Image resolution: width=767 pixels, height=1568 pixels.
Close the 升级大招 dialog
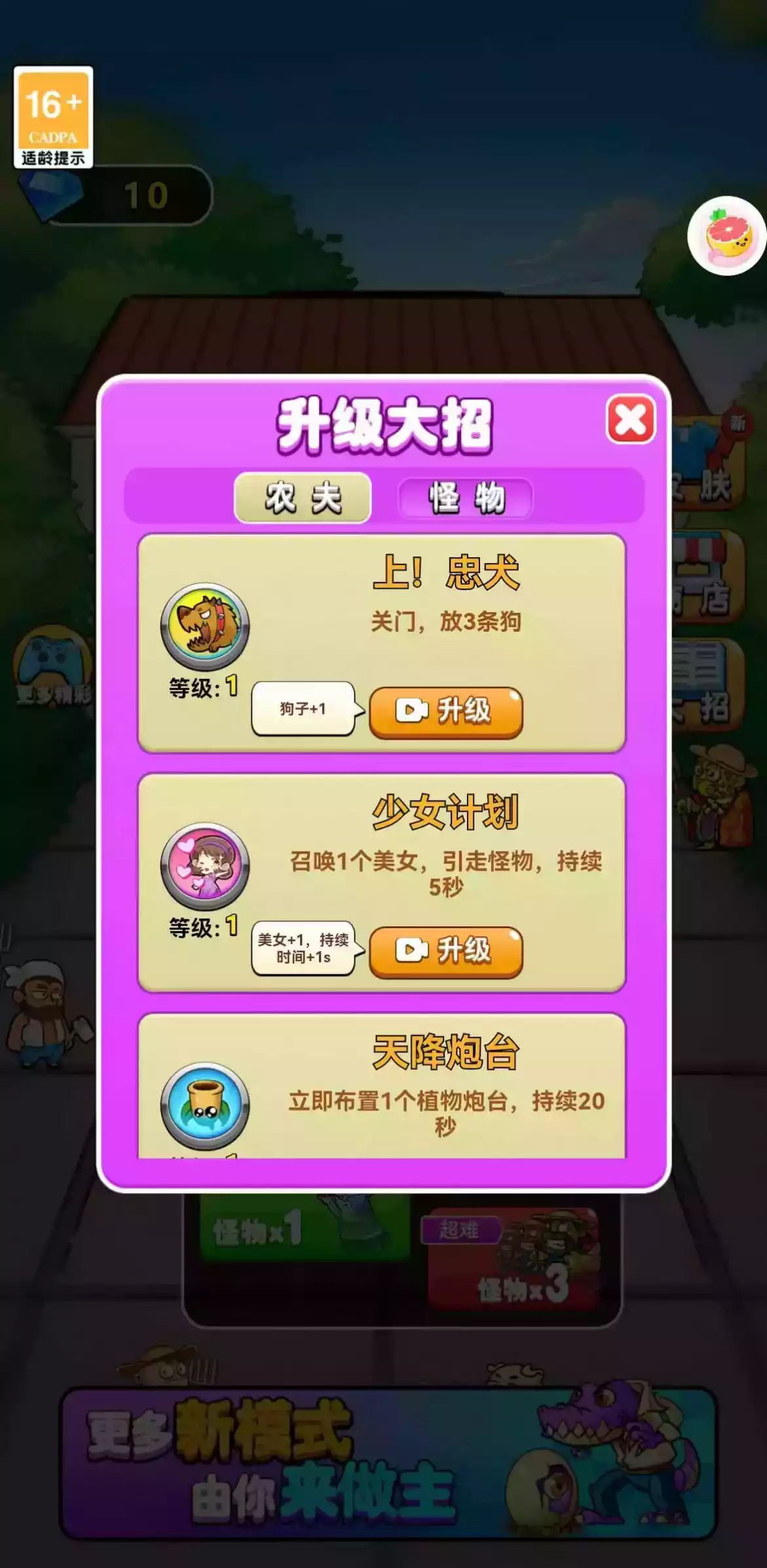[630, 420]
